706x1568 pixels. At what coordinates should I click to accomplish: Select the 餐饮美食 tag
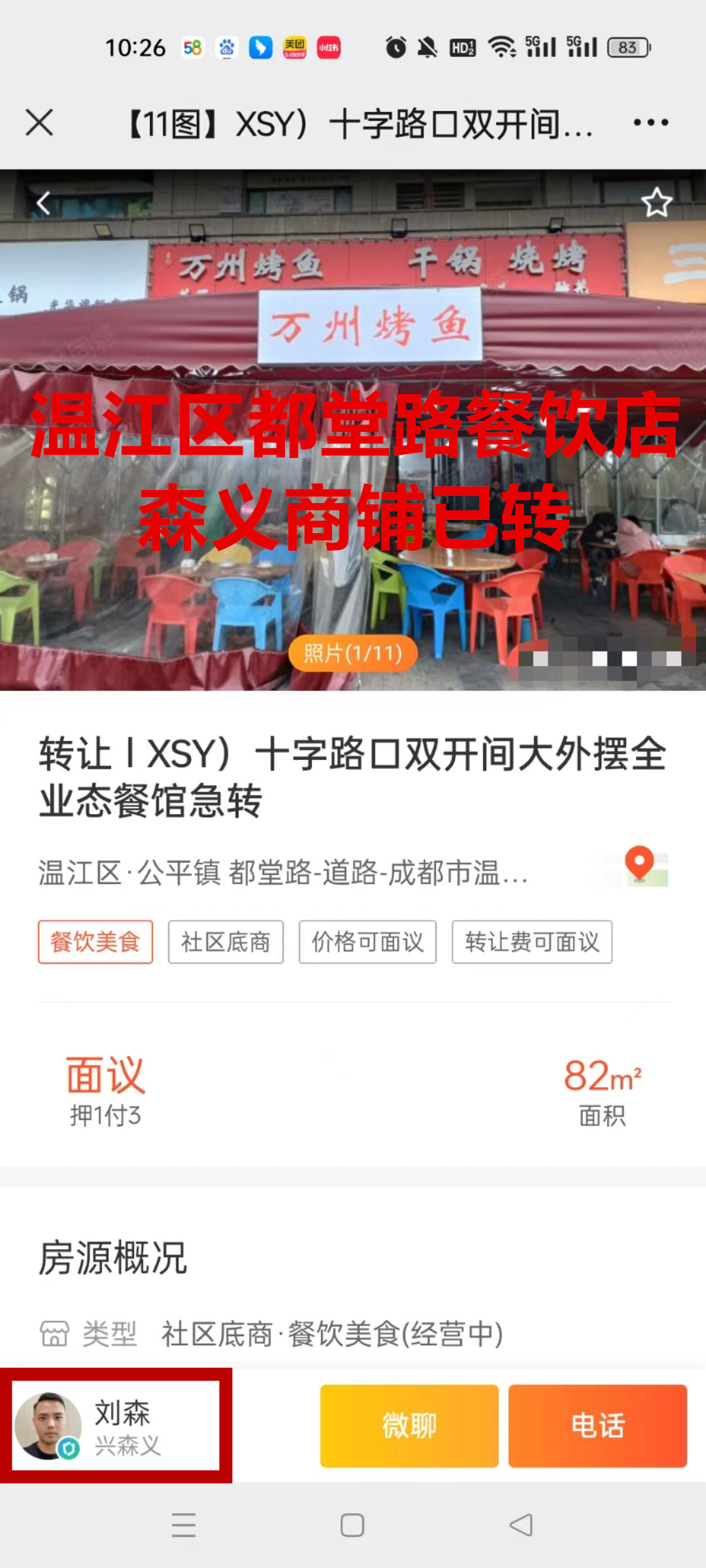click(95, 942)
